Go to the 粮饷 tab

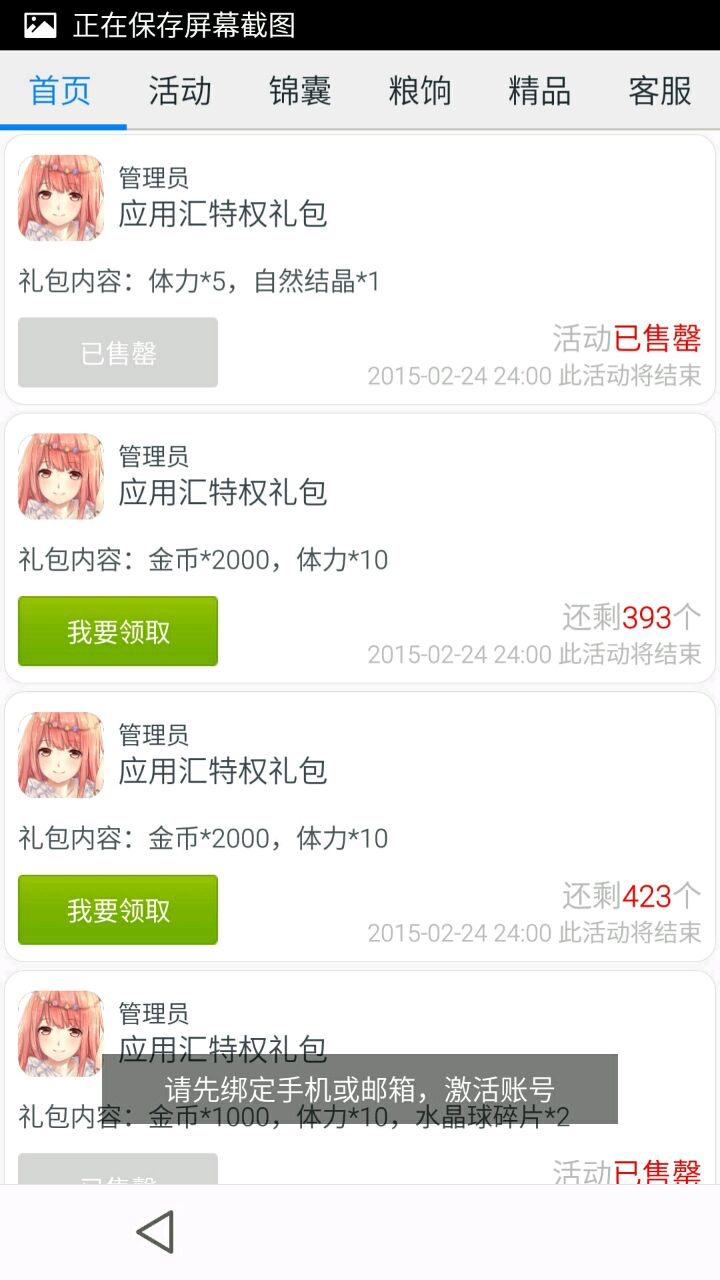420,91
